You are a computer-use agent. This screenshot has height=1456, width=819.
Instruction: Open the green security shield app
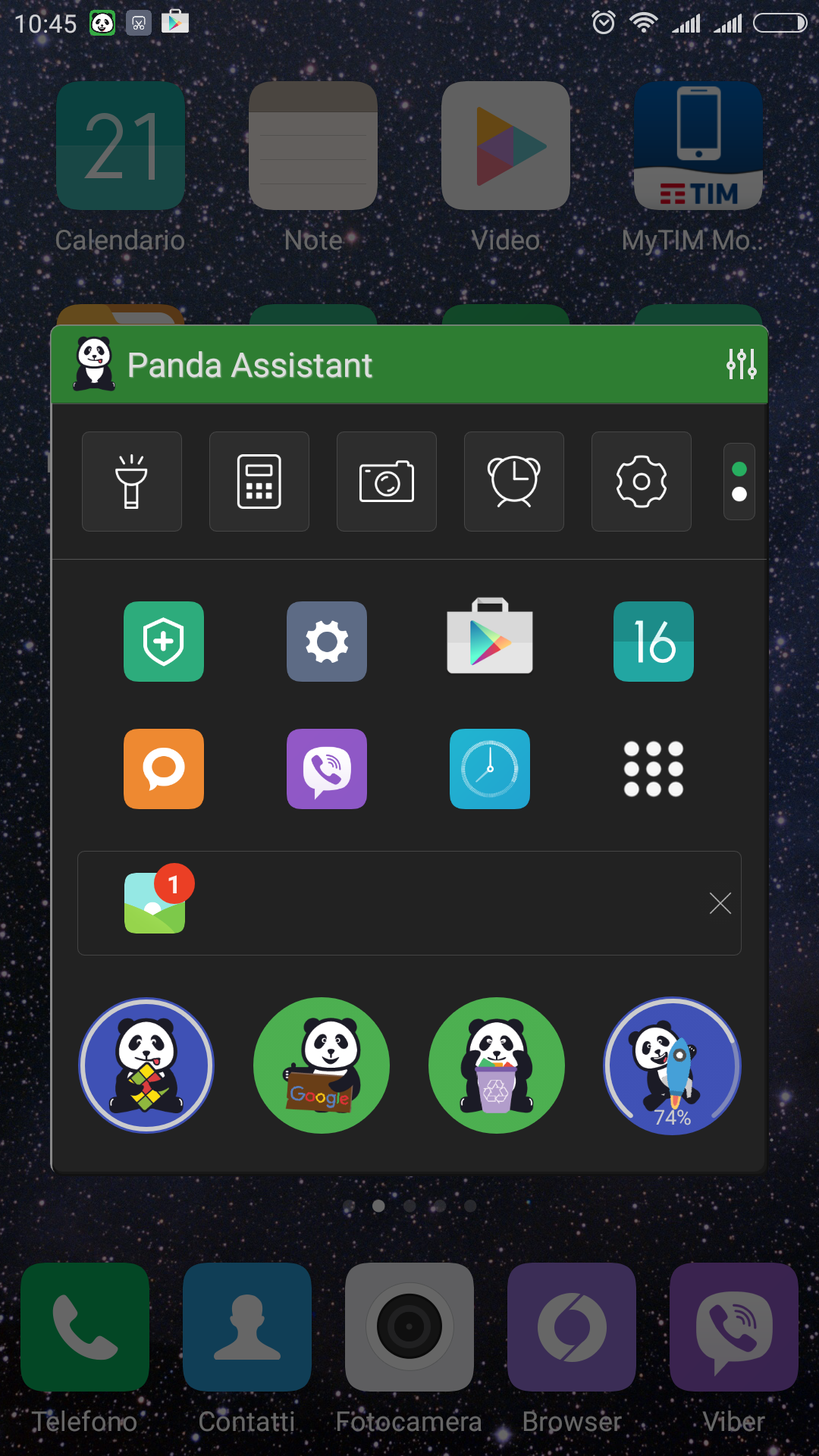pos(164,642)
